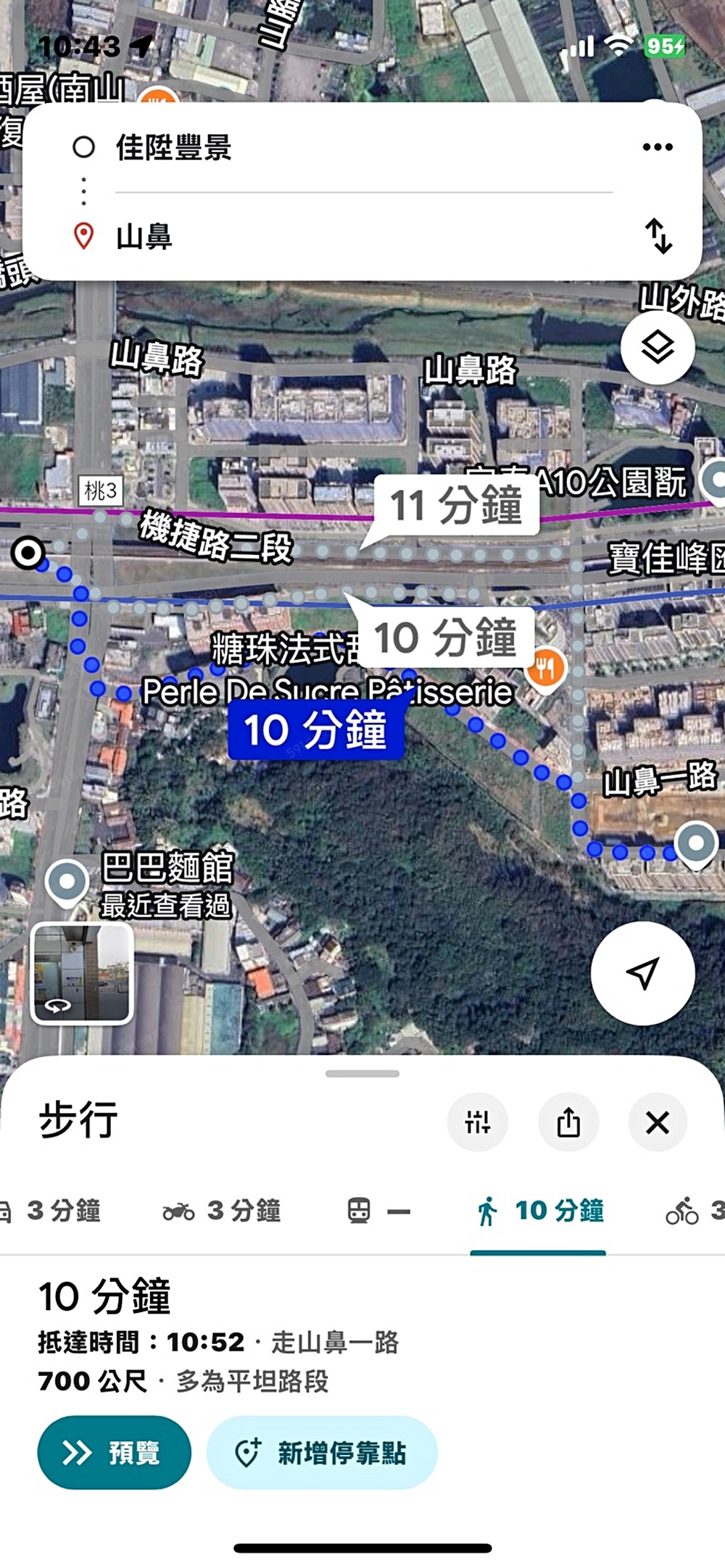Tap the 預覽 preview button
725x1568 pixels.
coord(114,1453)
